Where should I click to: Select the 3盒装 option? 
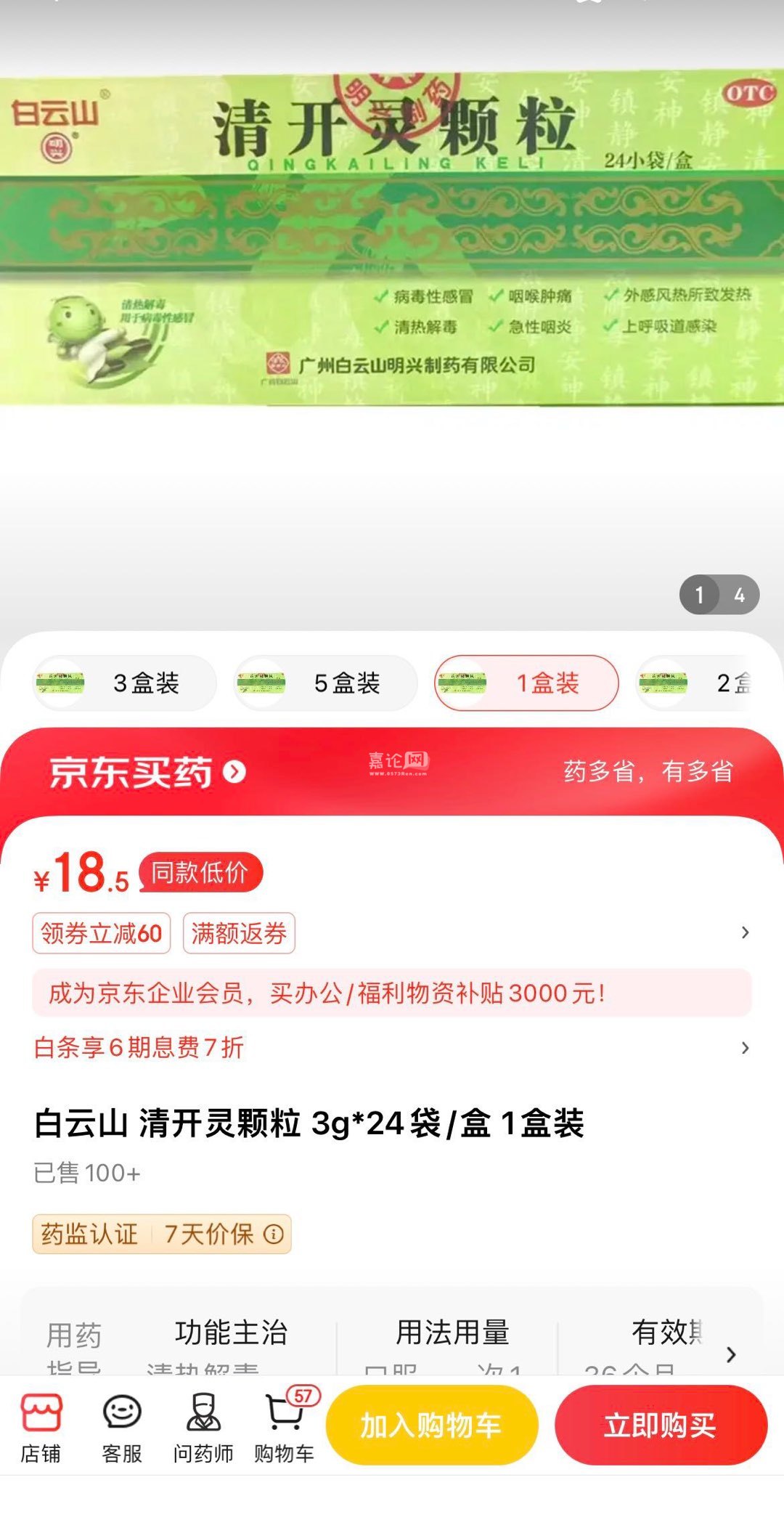click(x=125, y=683)
